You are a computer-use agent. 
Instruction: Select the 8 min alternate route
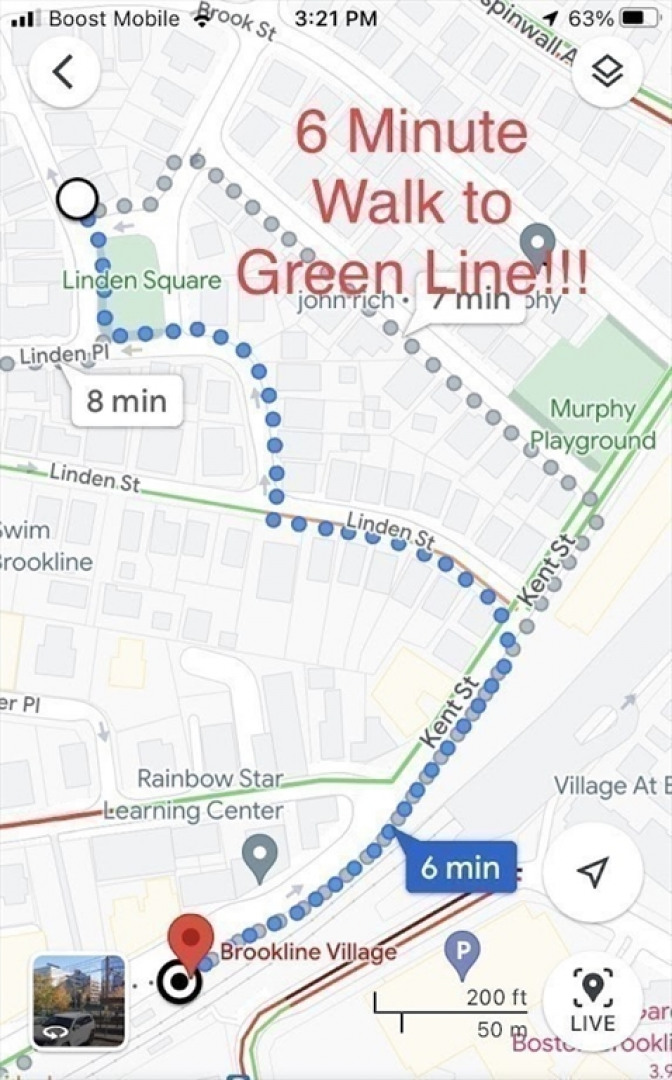(127, 401)
